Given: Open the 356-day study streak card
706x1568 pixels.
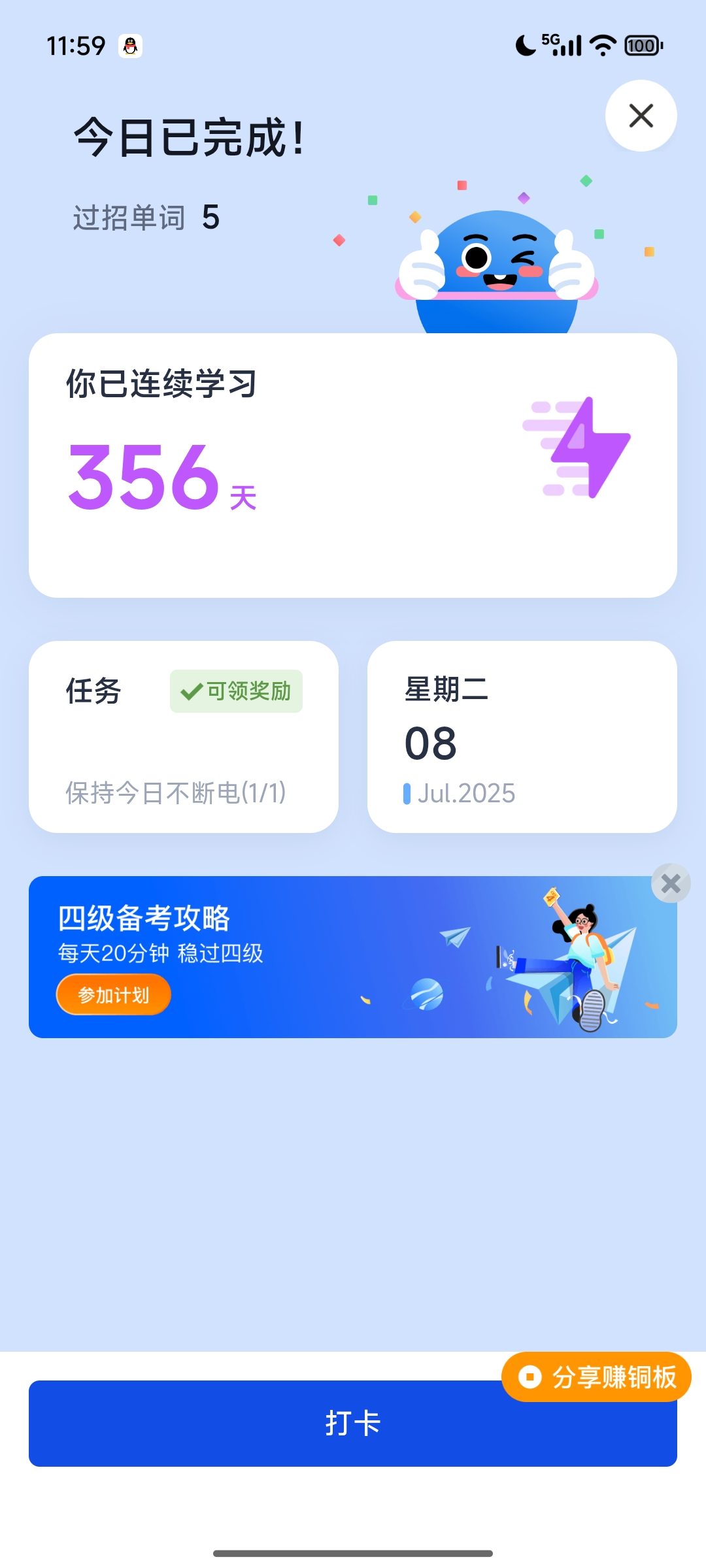Looking at the screenshot, I should click(352, 465).
